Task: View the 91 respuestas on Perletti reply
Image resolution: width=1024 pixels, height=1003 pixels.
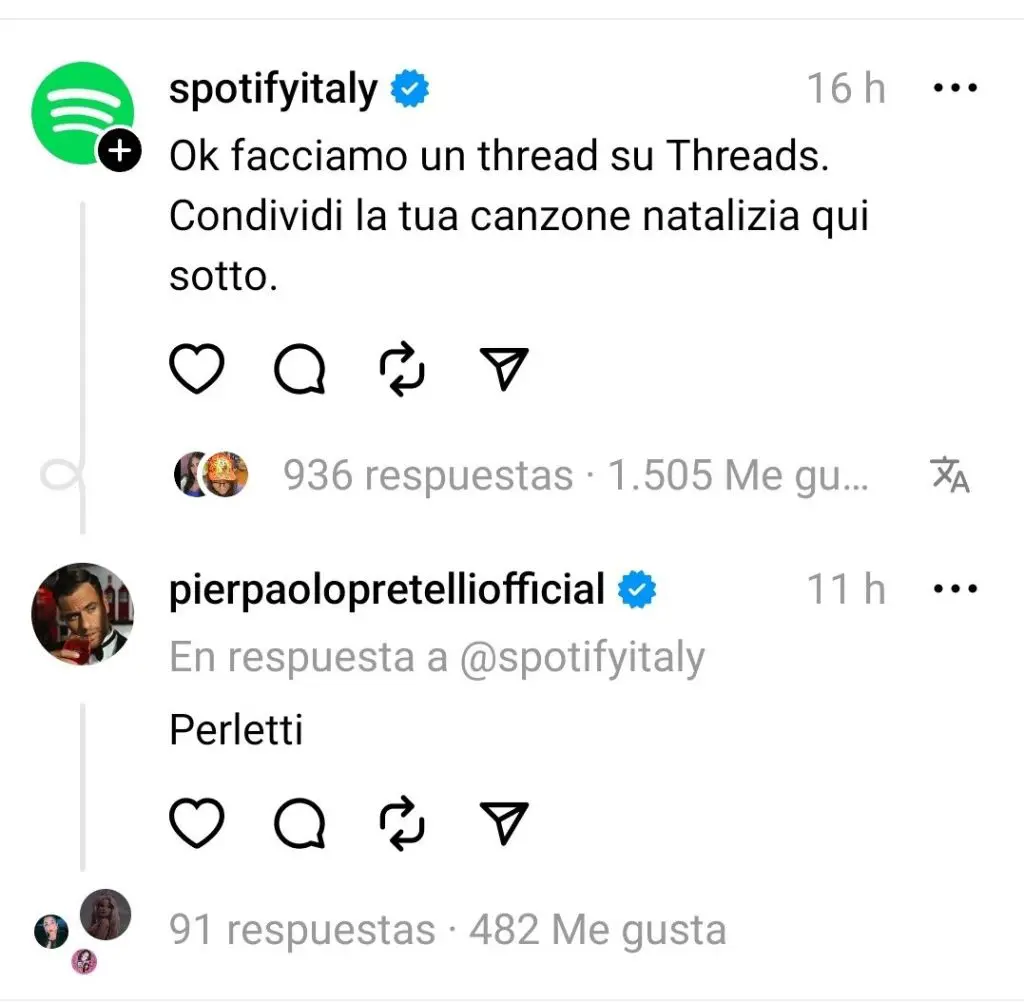Action: [302, 931]
